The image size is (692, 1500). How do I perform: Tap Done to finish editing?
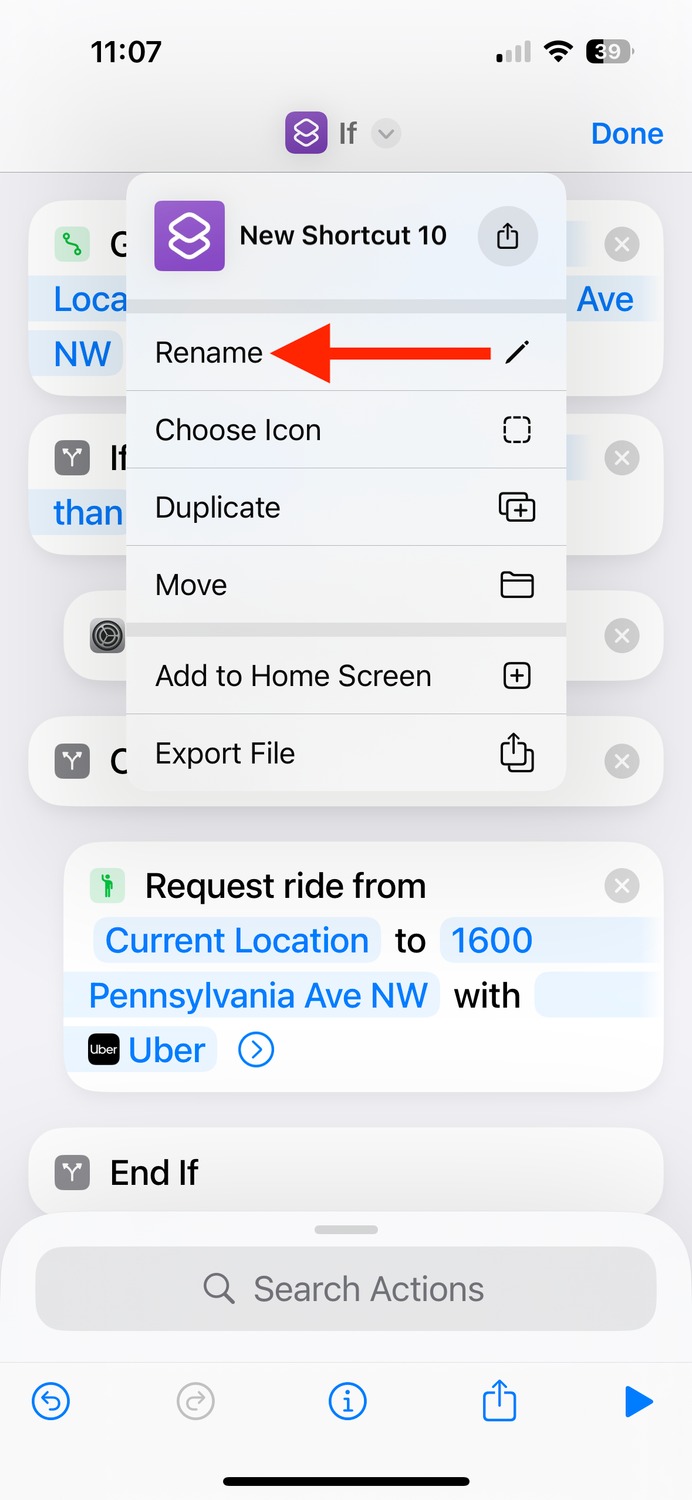click(627, 133)
